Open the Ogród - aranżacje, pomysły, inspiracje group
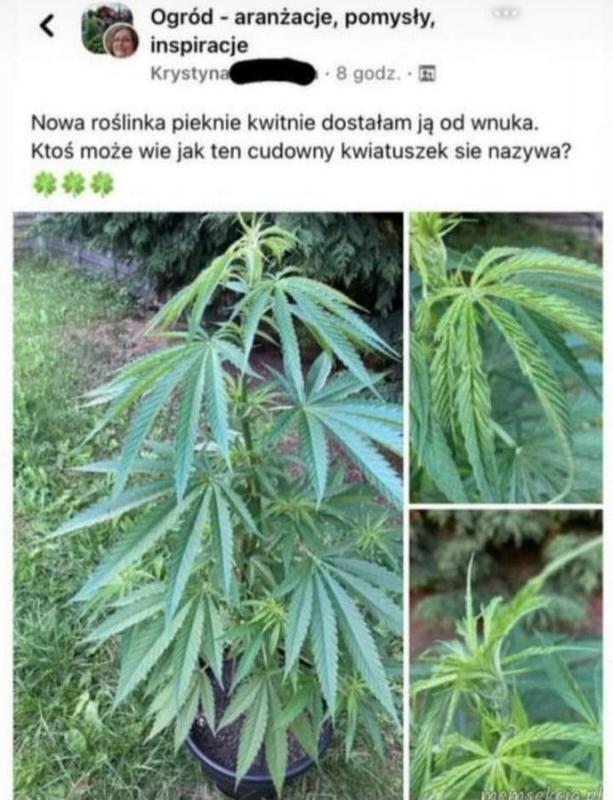The height and width of the screenshot is (800, 613). point(292,30)
